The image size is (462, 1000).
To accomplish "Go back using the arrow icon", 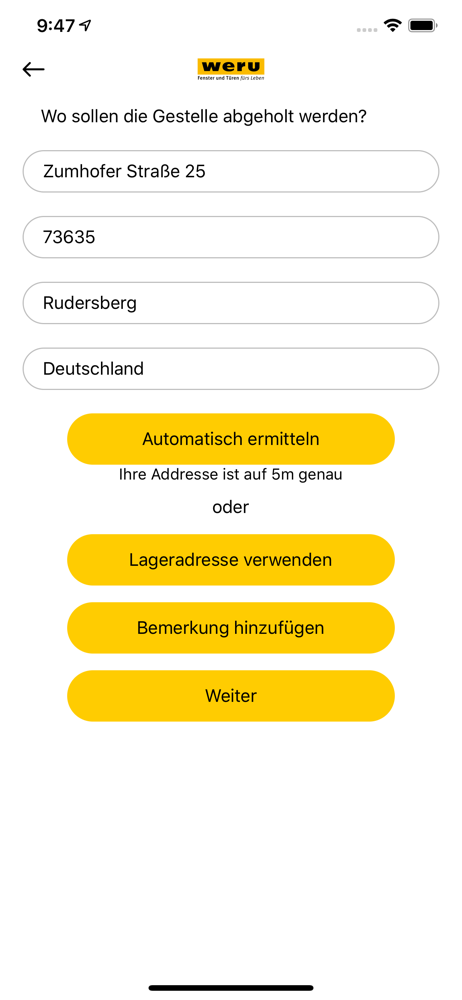I will (34, 70).
